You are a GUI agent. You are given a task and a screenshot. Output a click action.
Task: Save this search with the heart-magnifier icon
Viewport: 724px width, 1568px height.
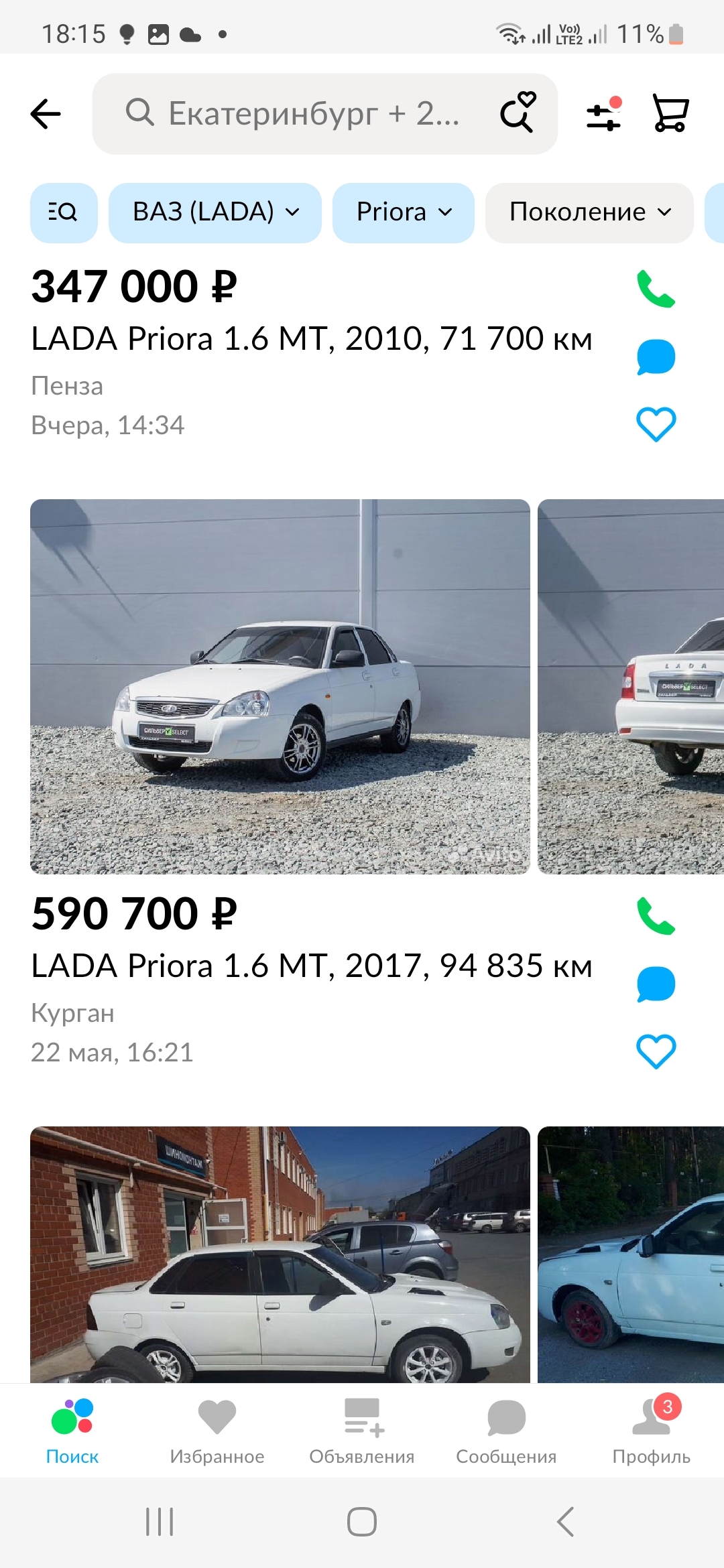[518, 112]
